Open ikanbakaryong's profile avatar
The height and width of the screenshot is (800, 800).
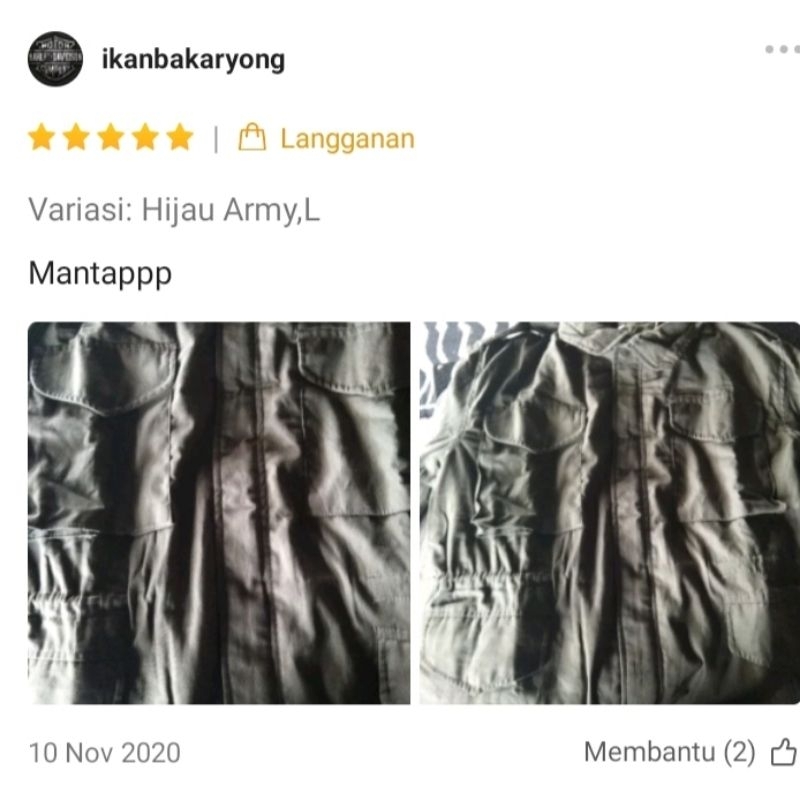click(55, 59)
